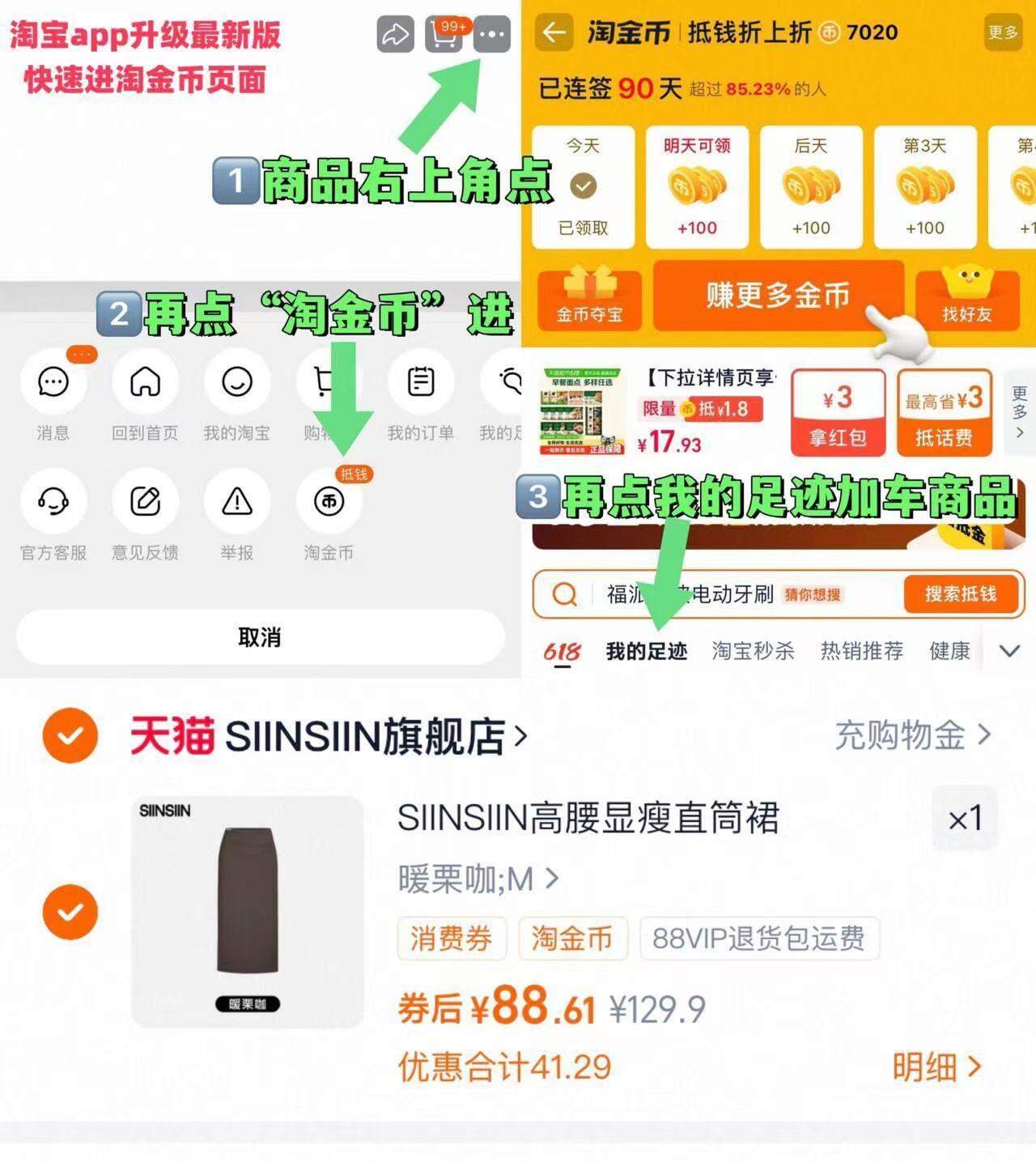Tap the 意见反馈 feedback pencil icon
Viewport: 1036px width, 1162px height.
click(x=144, y=503)
